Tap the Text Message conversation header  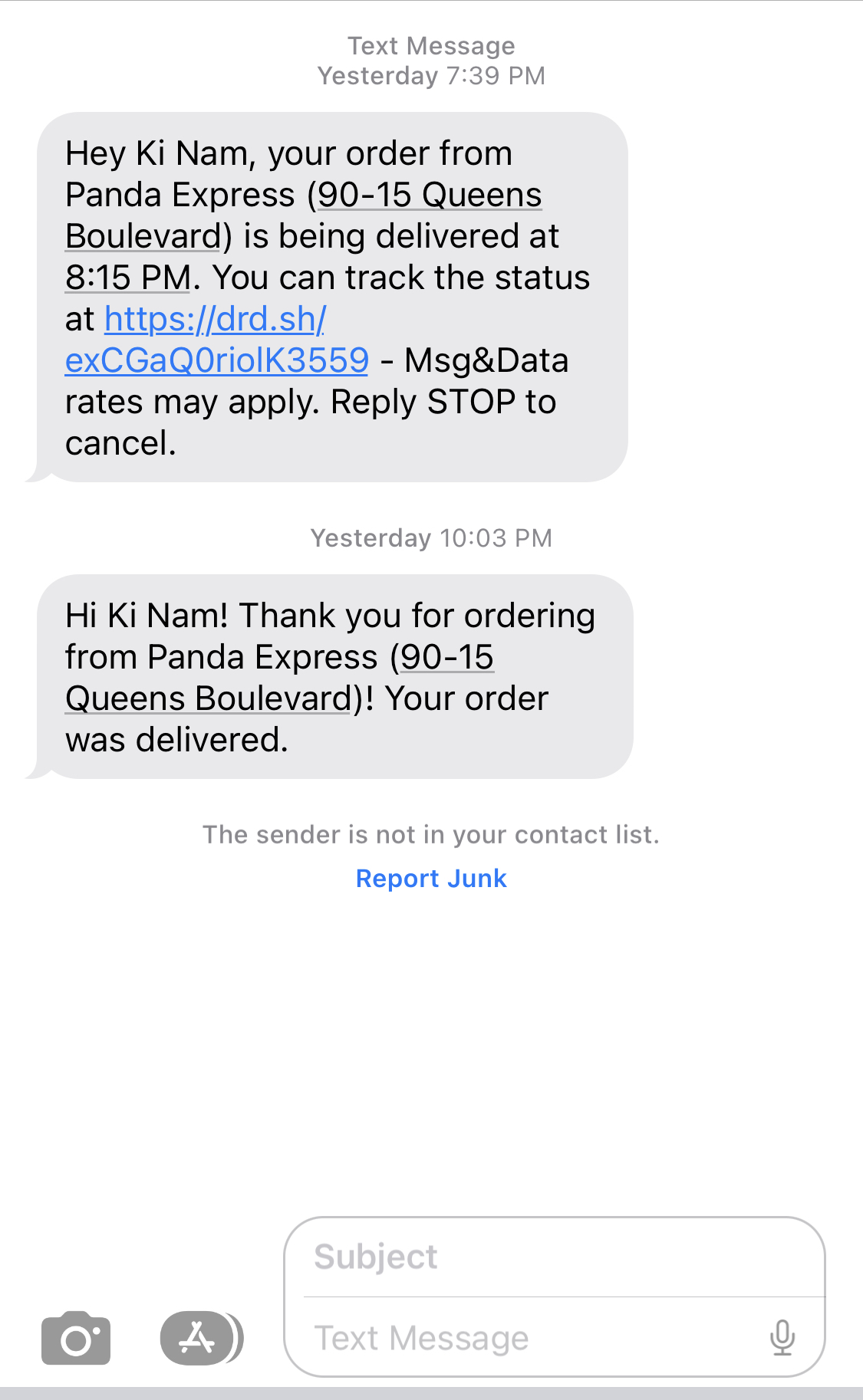coord(431,45)
